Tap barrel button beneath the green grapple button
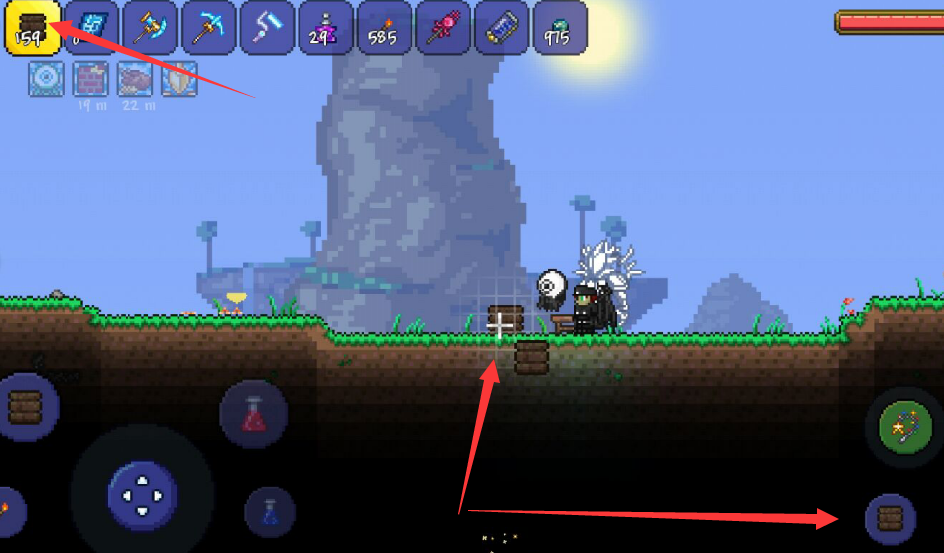 pyautogui.click(x=890, y=518)
